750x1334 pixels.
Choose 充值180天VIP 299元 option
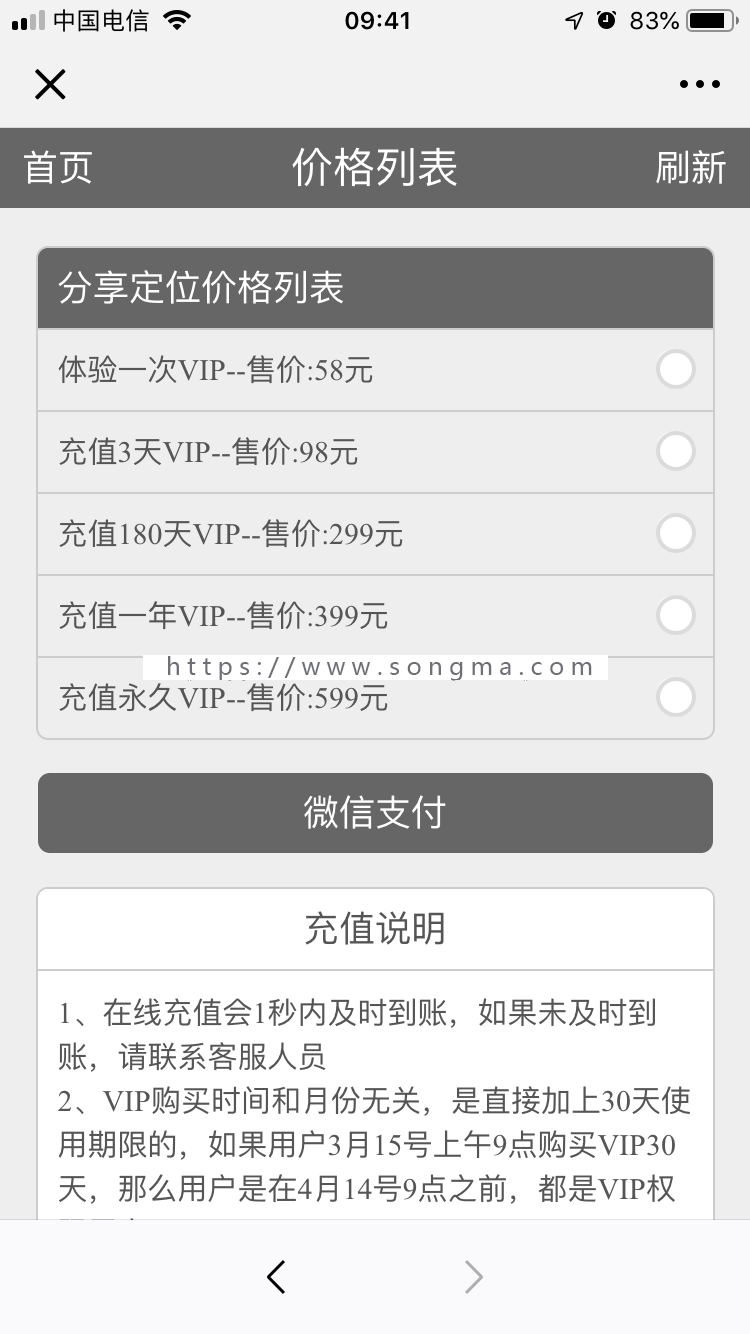(675, 534)
